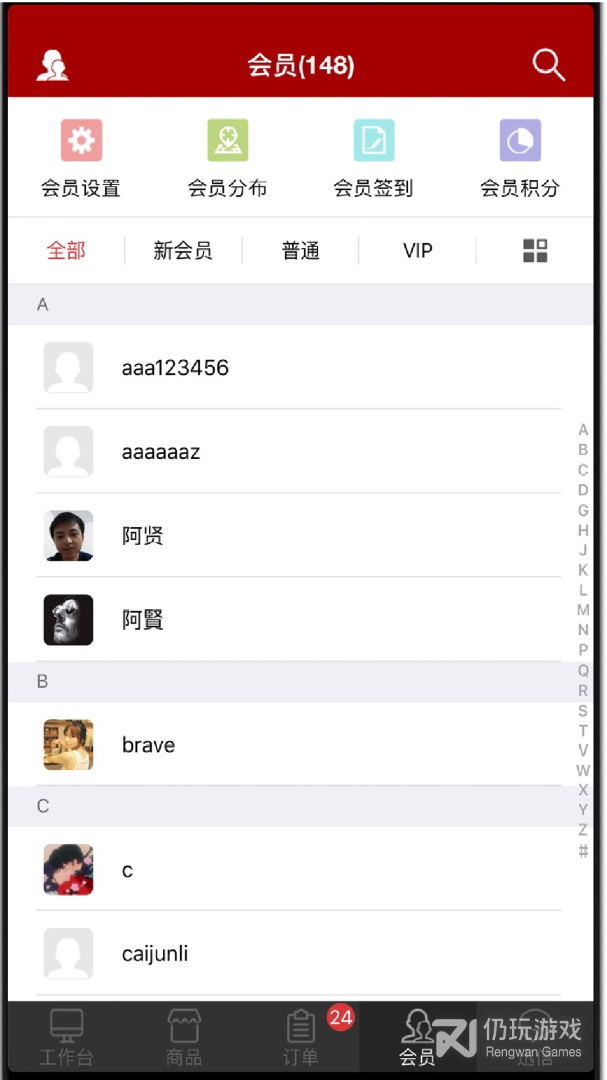Open the grid view icon
The height and width of the screenshot is (1080, 607).
(535, 251)
